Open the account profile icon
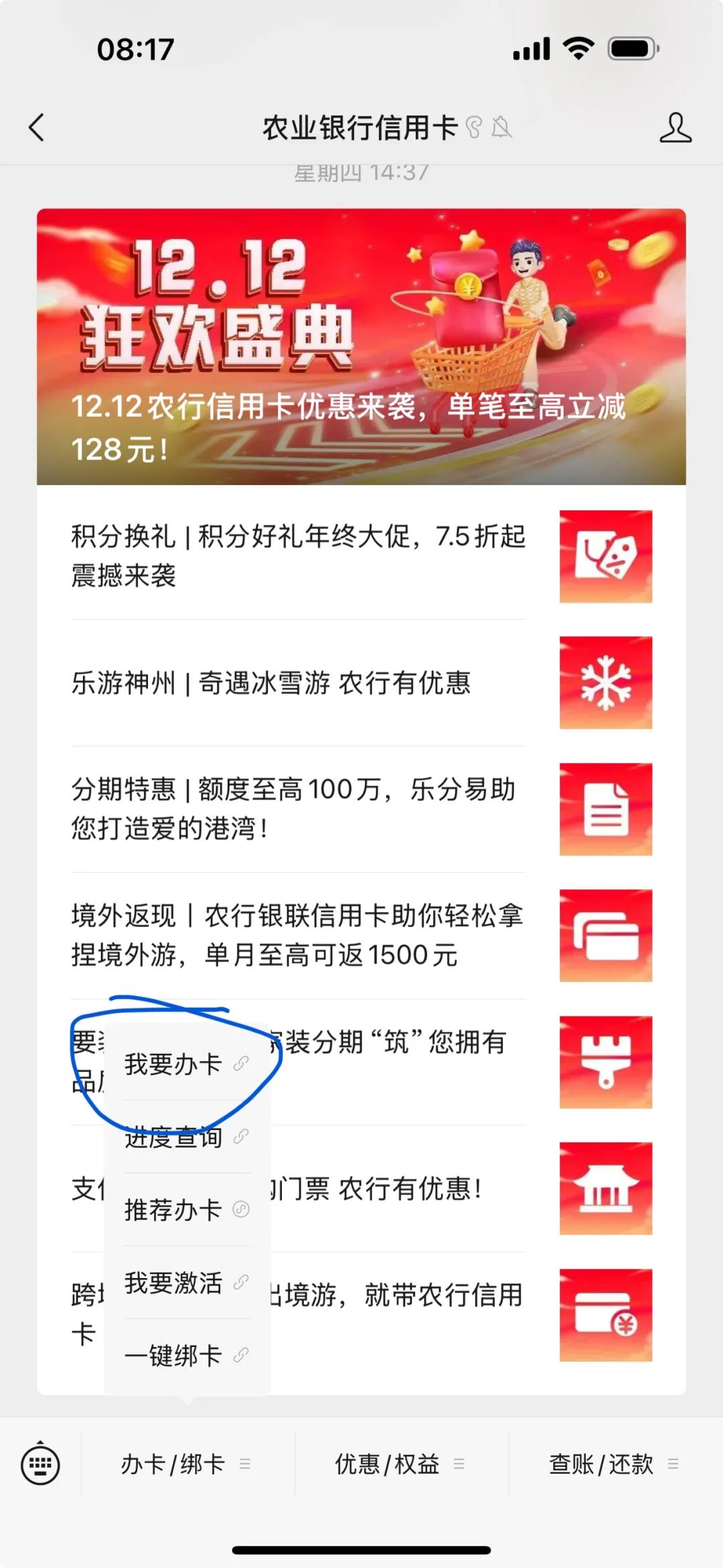 675,127
